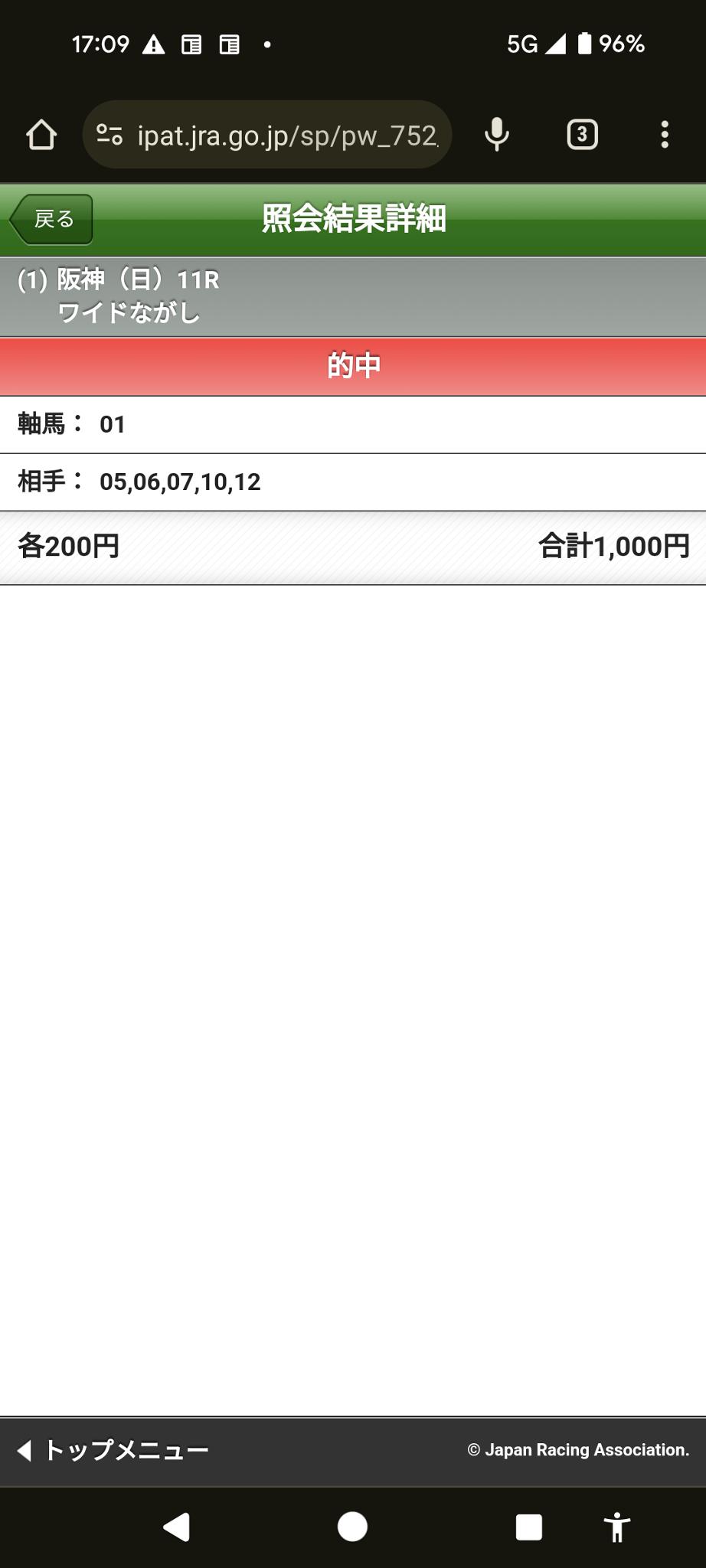706x1568 pixels.
Task: Open the トップメニュー link
Action: 113,1450
